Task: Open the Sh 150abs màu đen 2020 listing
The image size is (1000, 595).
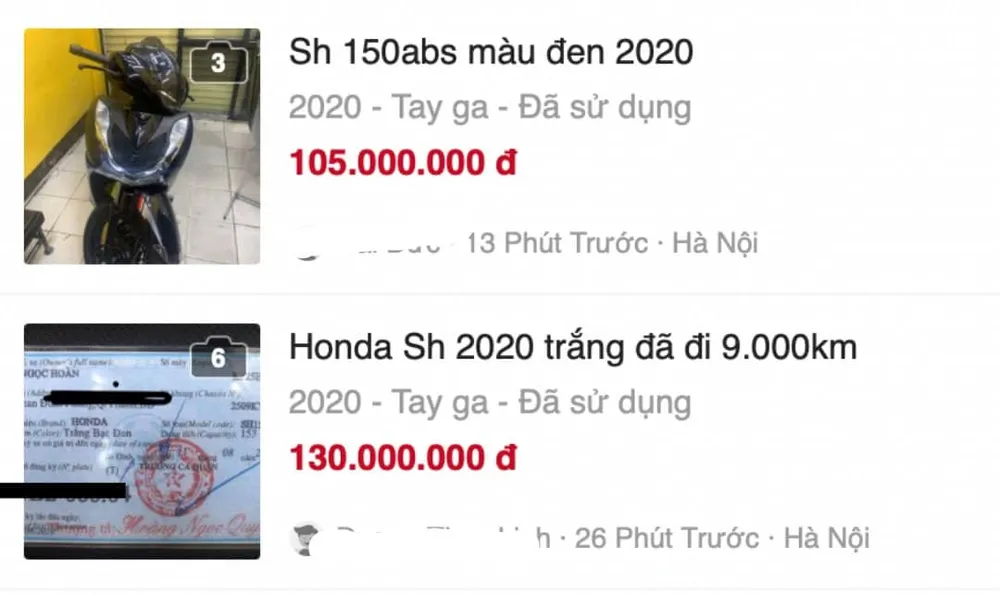Action: 490,52
